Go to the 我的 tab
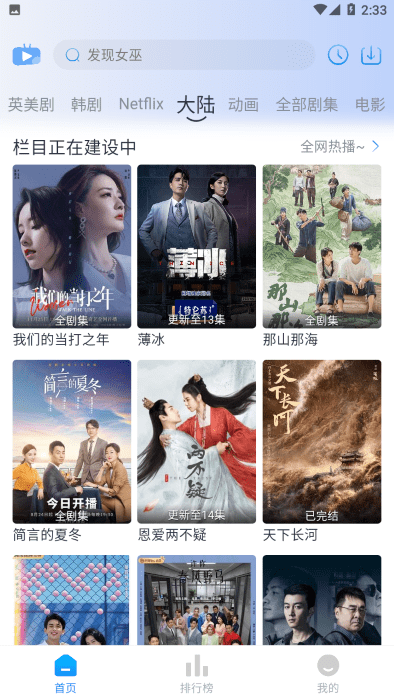This screenshot has height=700, width=394. point(328,674)
